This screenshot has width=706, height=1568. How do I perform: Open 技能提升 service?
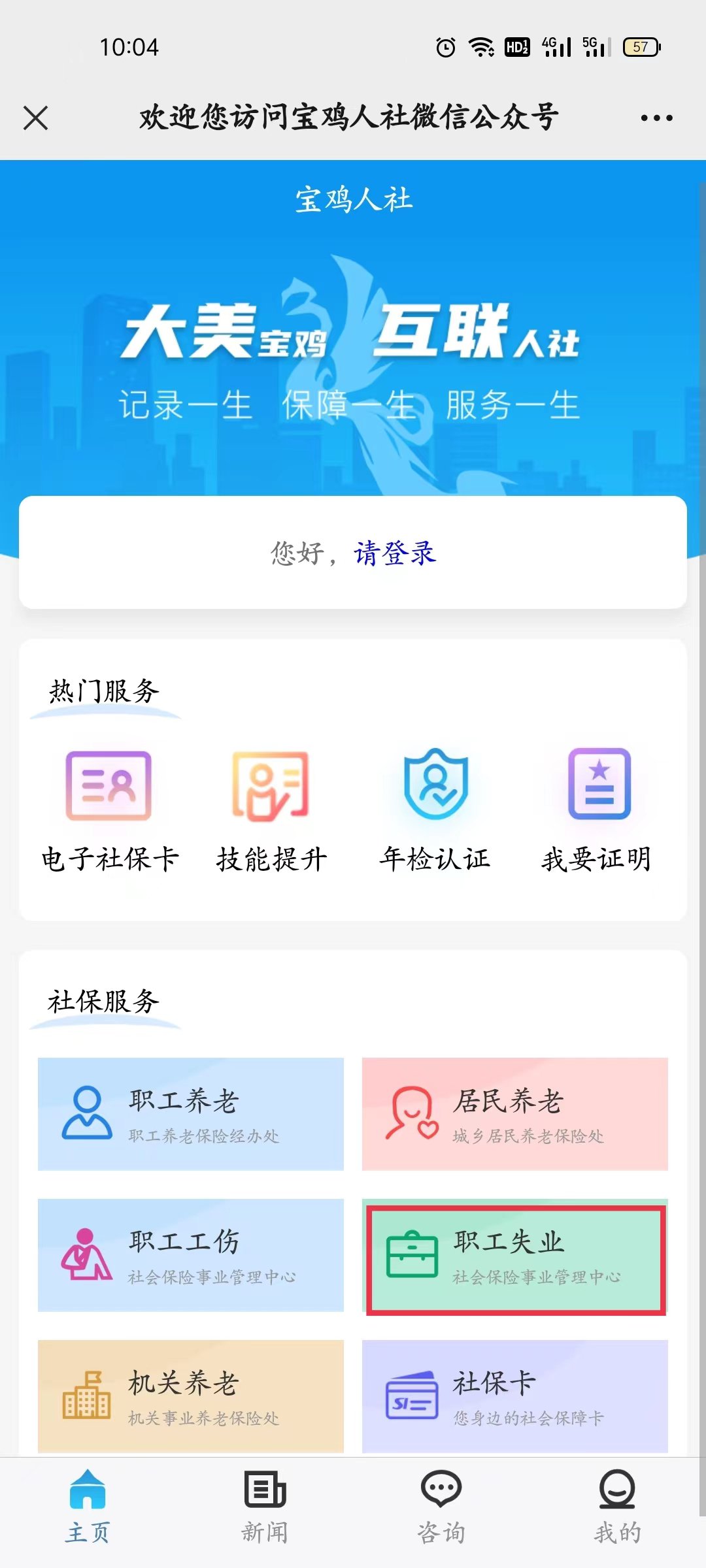(271, 810)
